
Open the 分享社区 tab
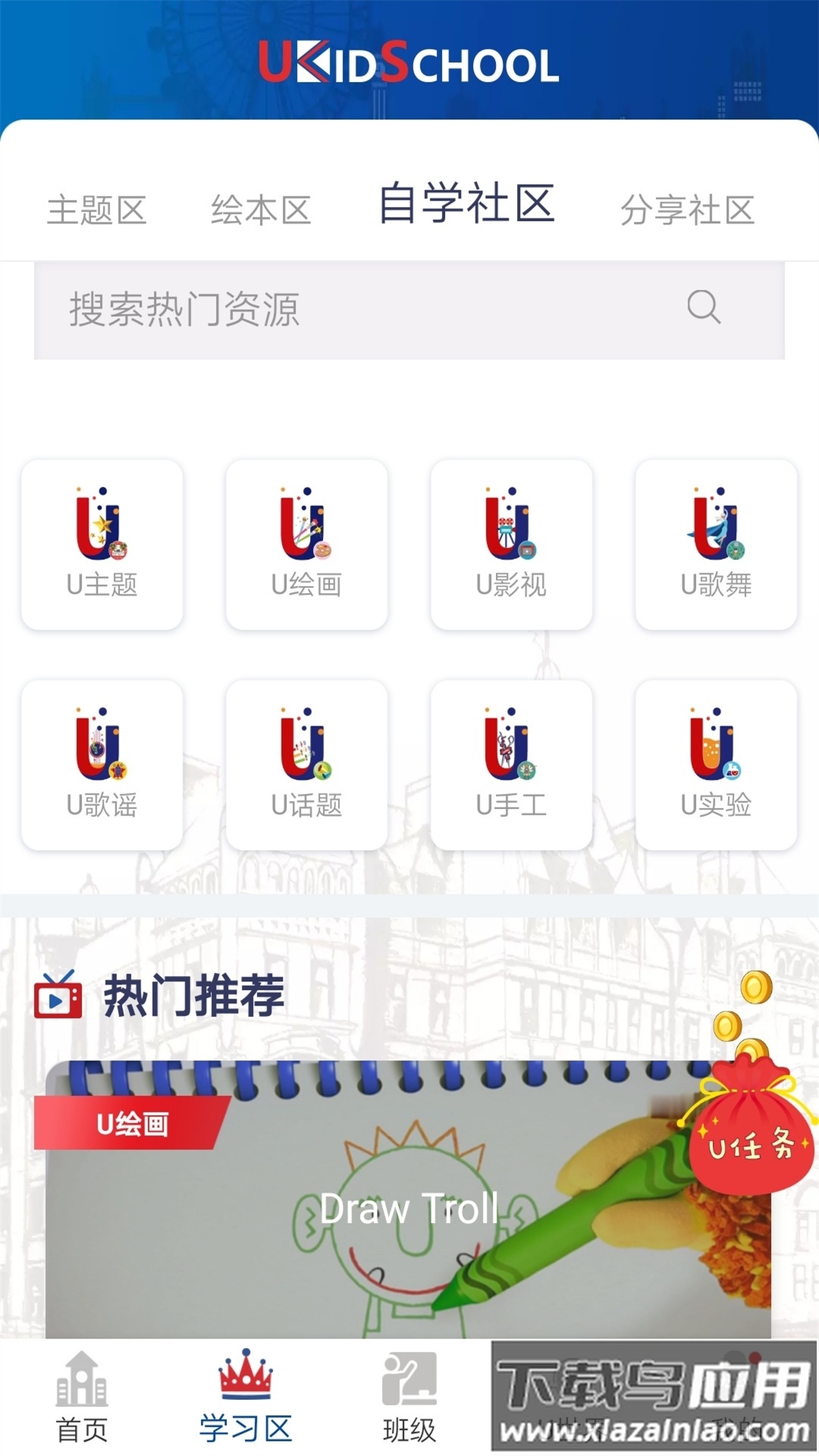[x=688, y=209]
